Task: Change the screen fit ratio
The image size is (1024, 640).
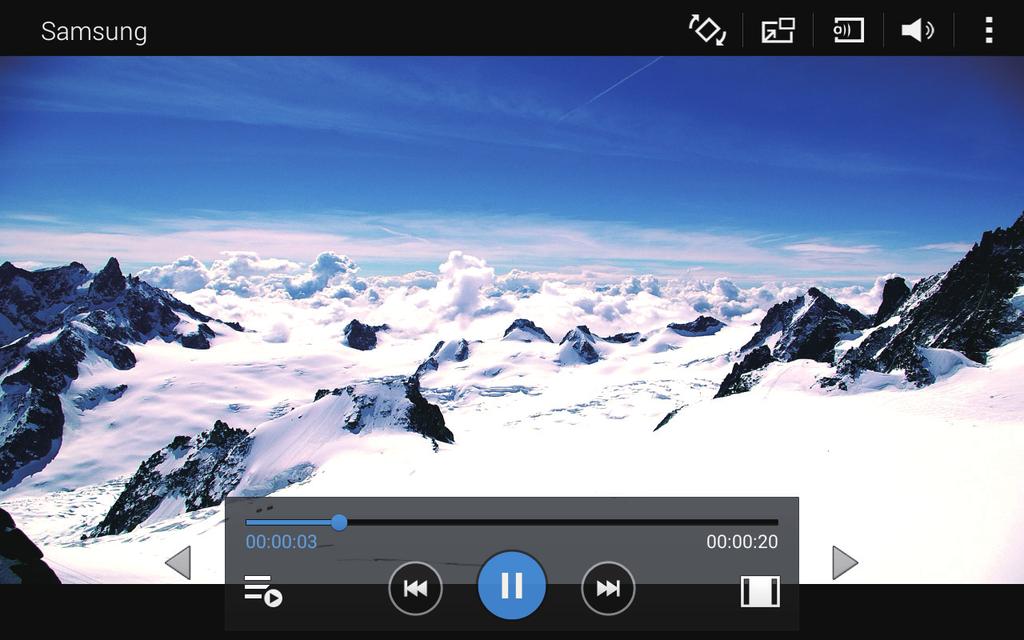Action: [x=760, y=590]
